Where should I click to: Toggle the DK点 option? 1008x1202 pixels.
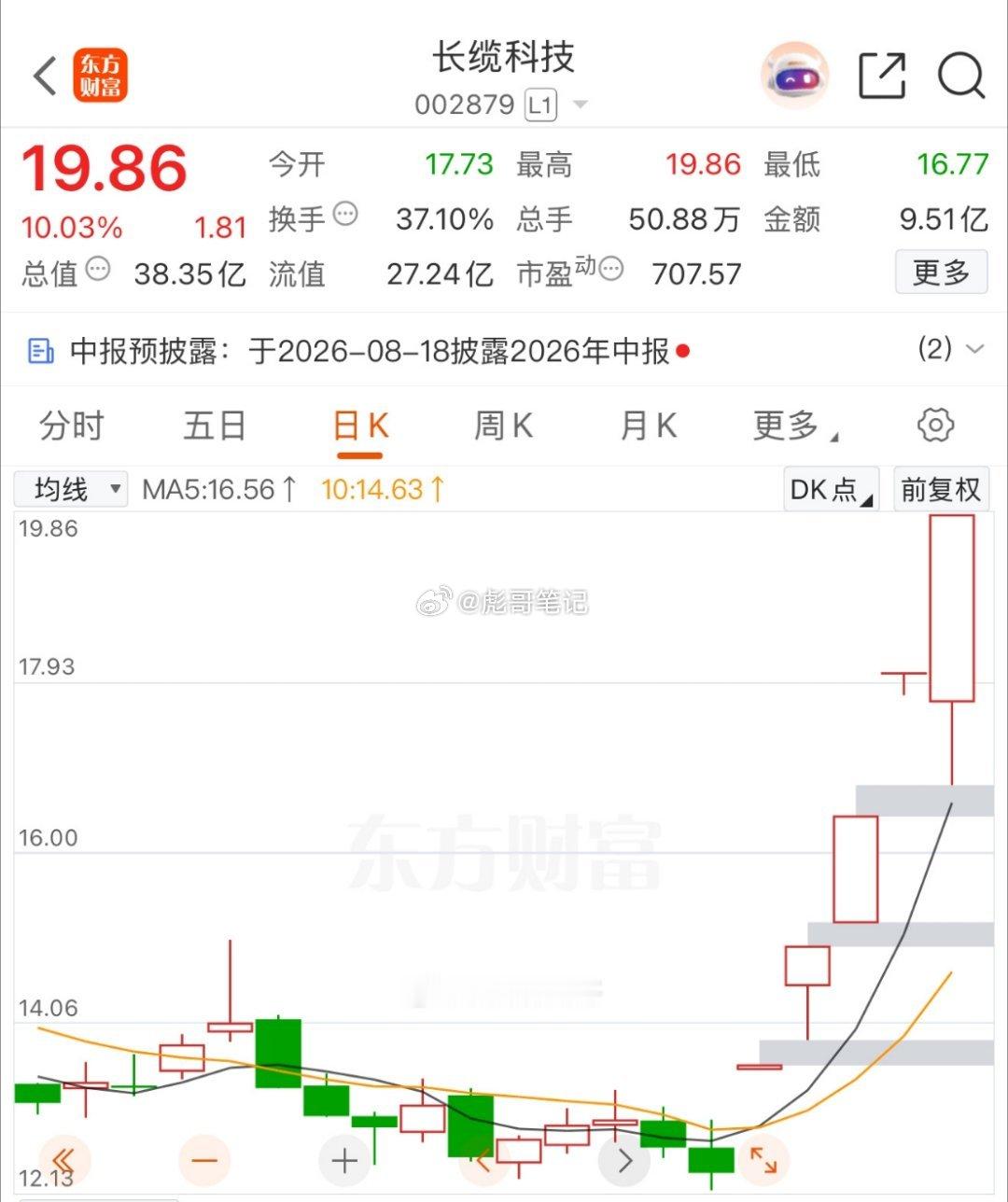[x=831, y=489]
